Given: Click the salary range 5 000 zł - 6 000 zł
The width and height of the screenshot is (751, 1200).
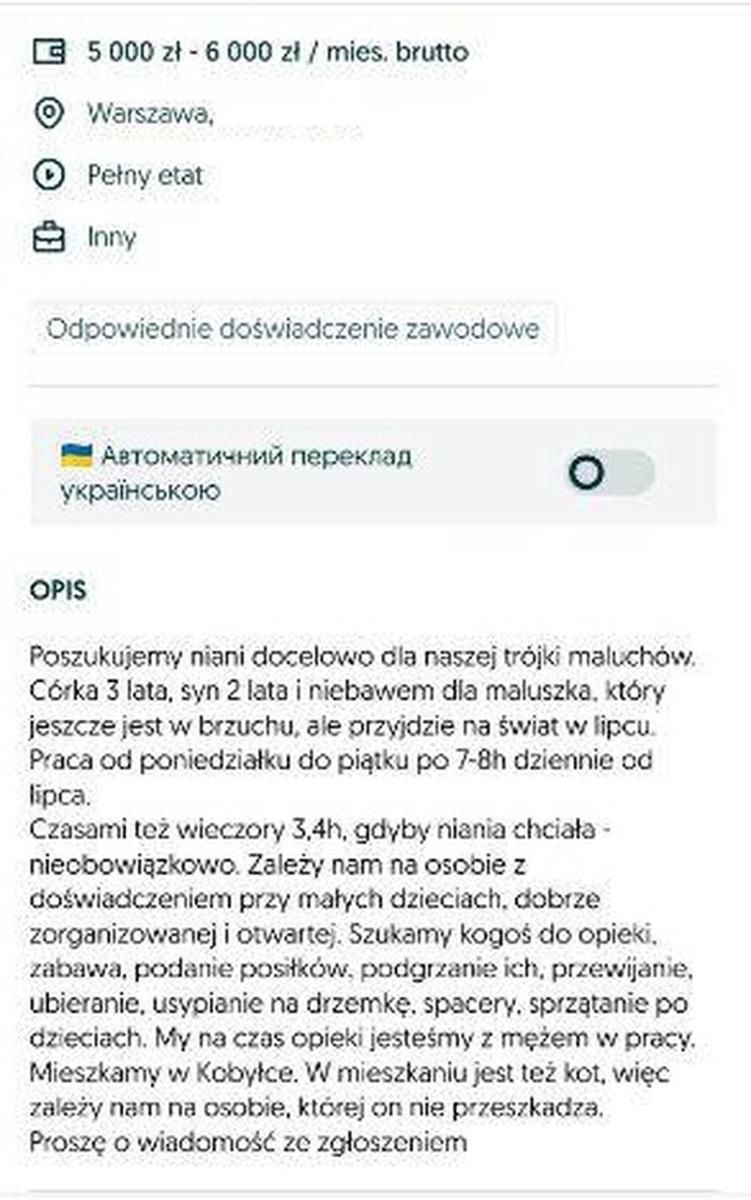Looking at the screenshot, I should [x=278, y=52].
